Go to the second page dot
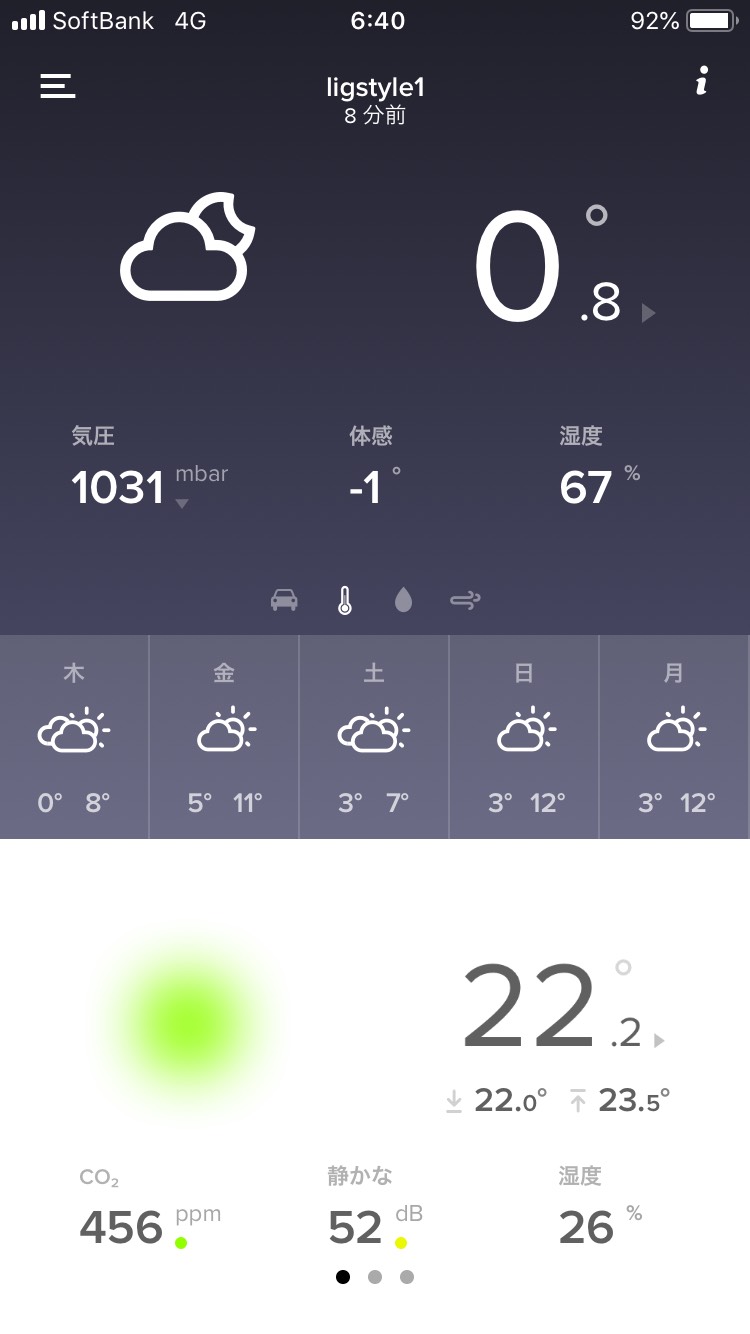750x1334 pixels. tap(375, 1277)
